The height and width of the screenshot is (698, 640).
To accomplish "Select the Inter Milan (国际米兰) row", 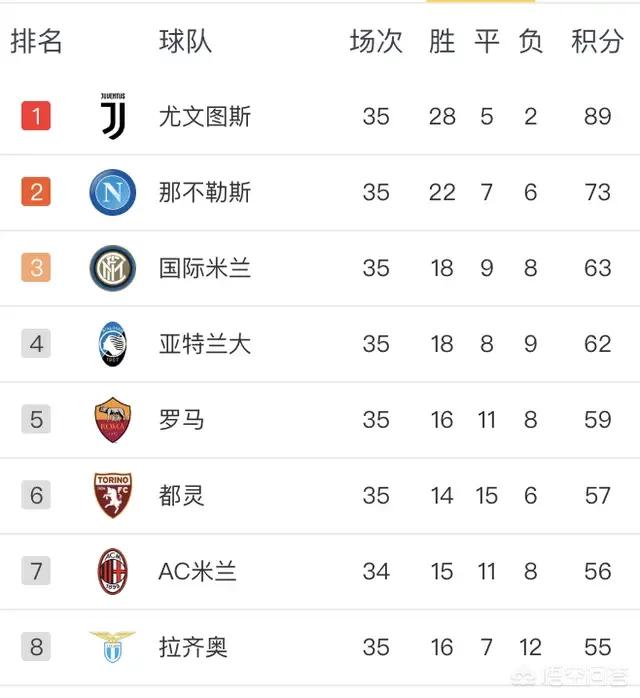I will click(x=204, y=268).
